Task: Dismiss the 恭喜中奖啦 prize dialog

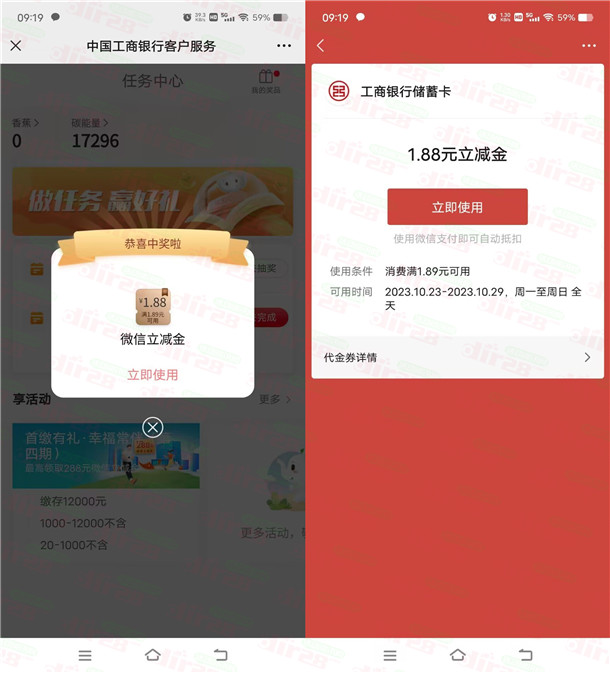Action: point(152,427)
